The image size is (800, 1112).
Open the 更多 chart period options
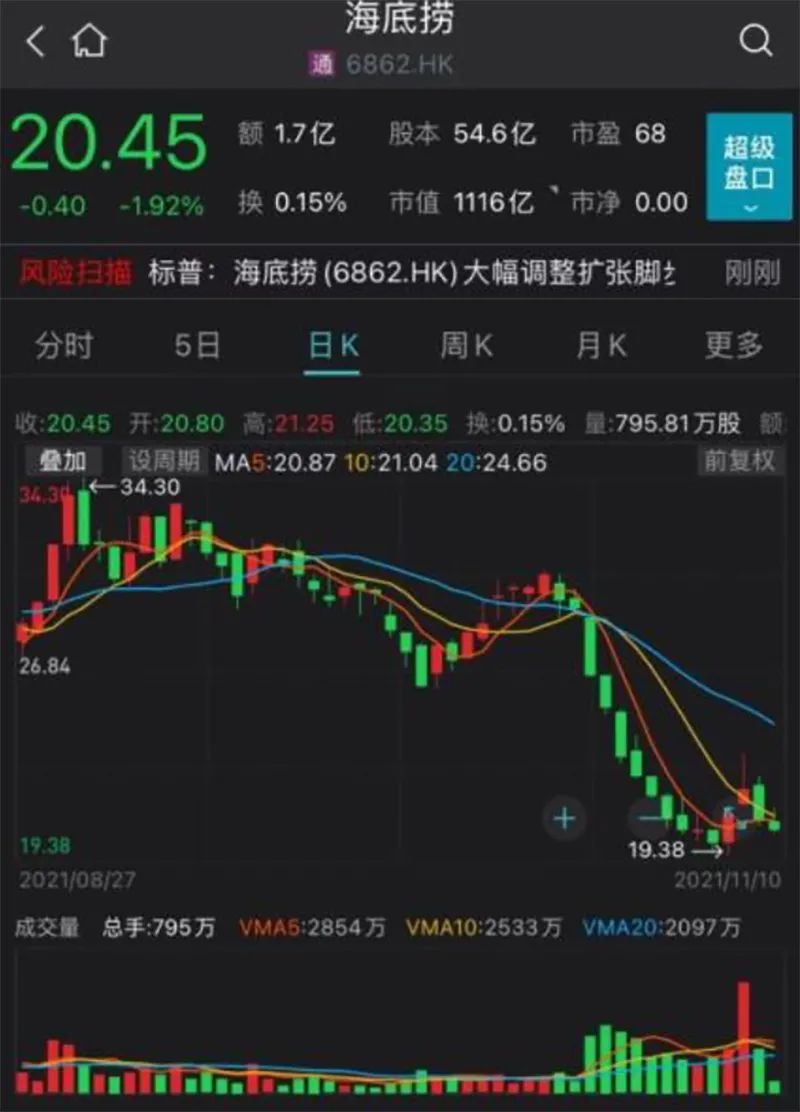point(733,346)
